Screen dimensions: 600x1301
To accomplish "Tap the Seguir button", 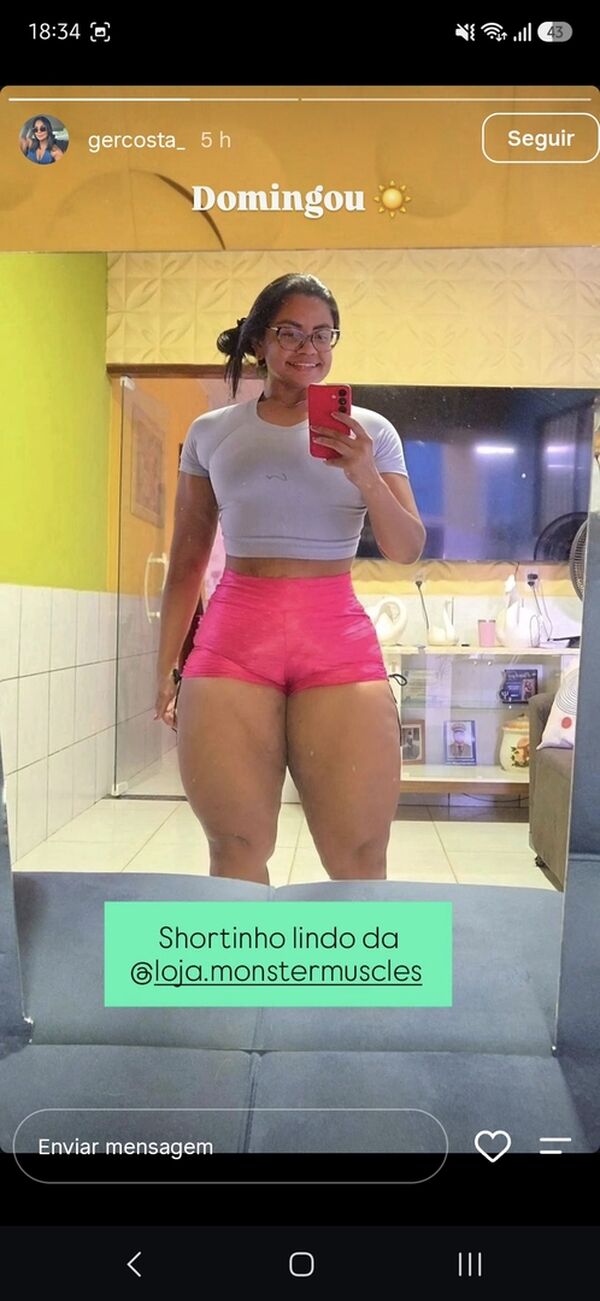I will (x=540, y=138).
